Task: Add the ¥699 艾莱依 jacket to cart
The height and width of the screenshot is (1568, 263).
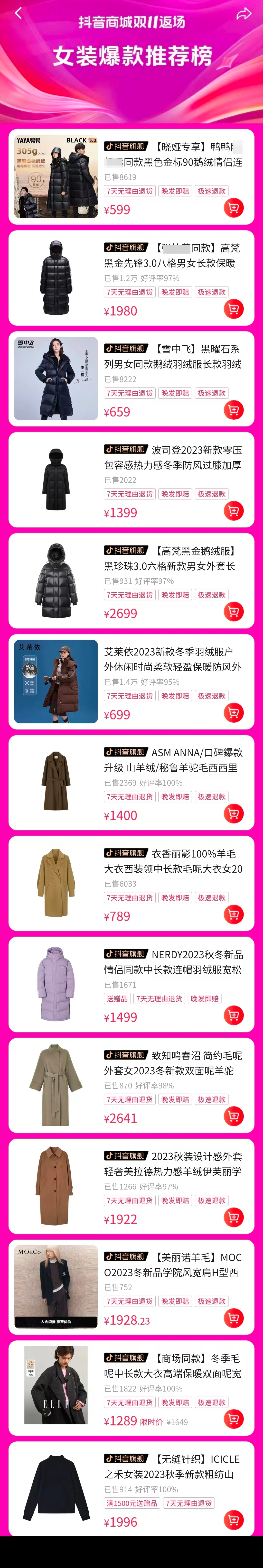Action: coord(233,712)
